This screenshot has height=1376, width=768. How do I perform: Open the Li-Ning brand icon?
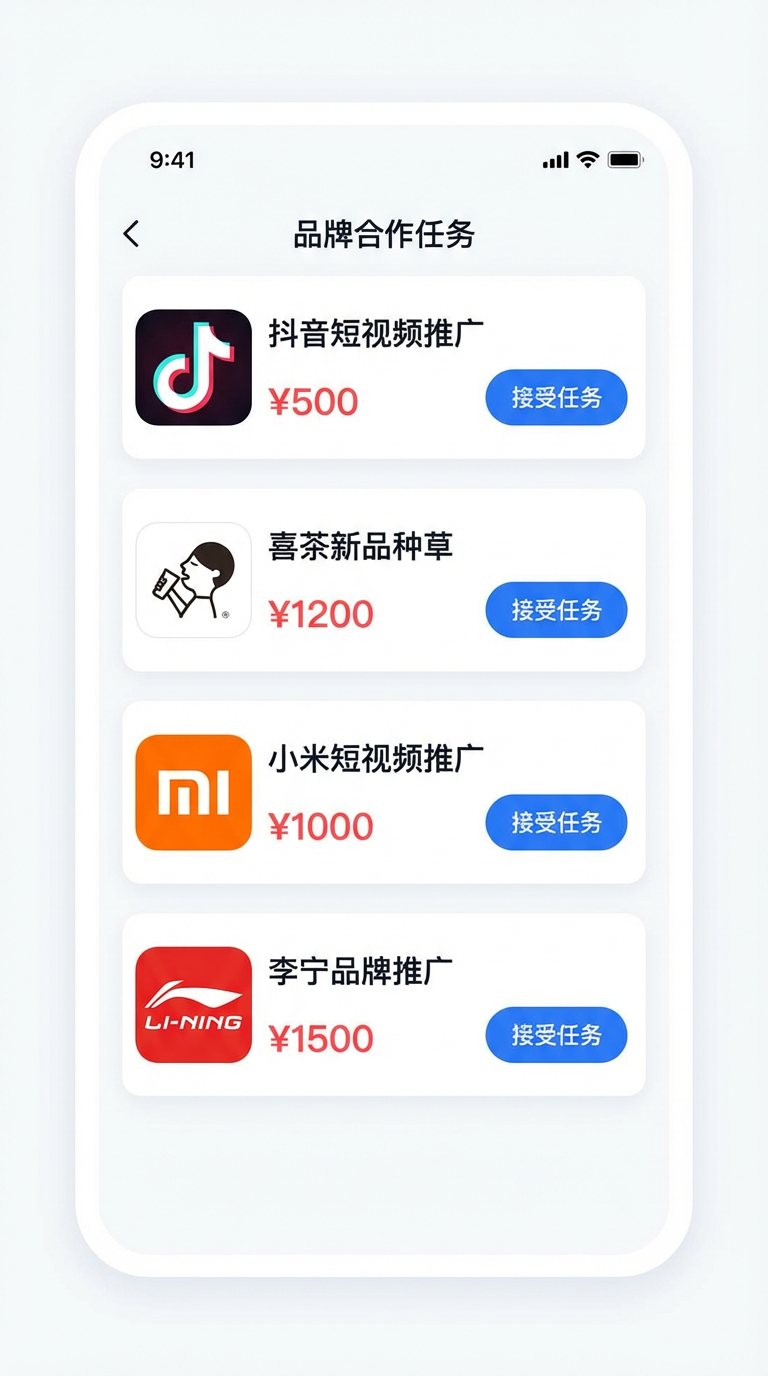point(193,1003)
